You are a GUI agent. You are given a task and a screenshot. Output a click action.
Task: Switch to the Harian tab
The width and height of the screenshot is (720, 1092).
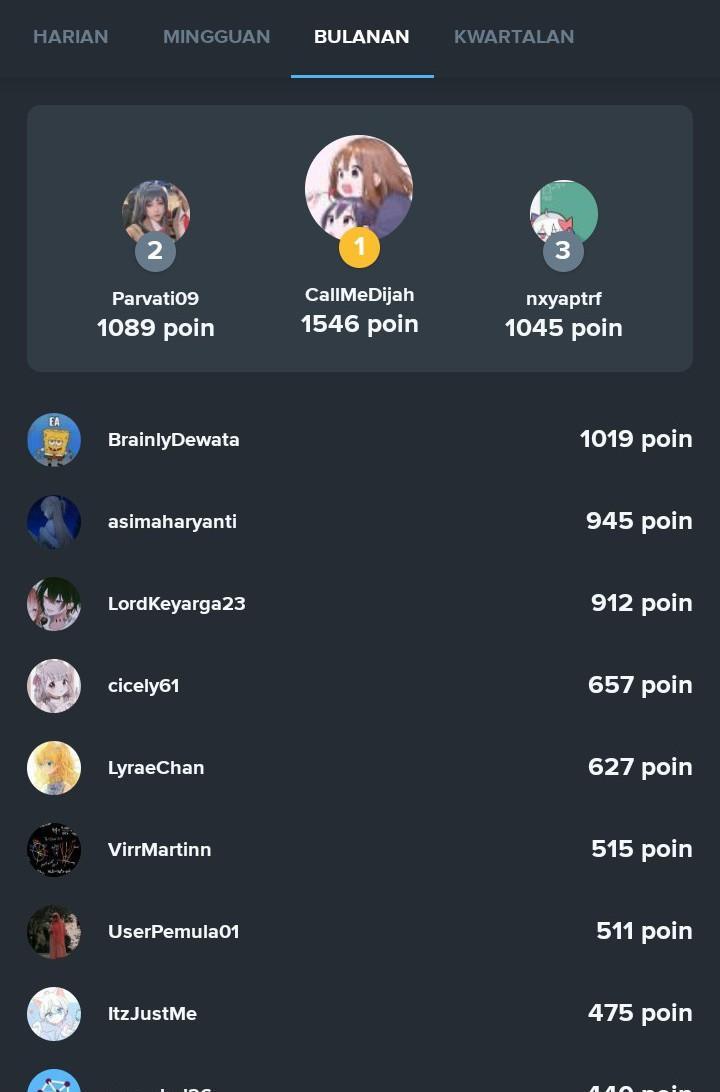[70, 37]
